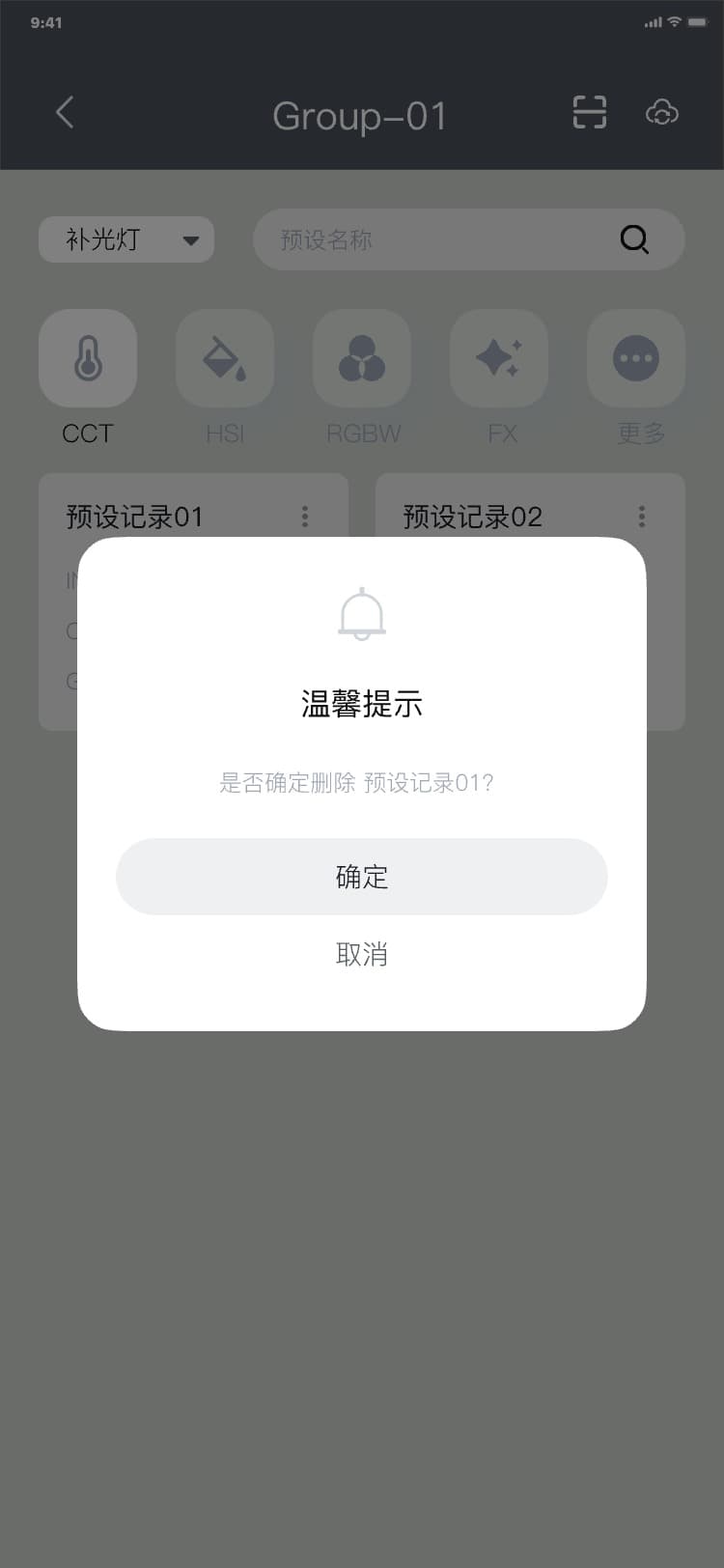Go back using the top-left arrow
Viewport: 724px width, 1568px height.
click(65, 113)
